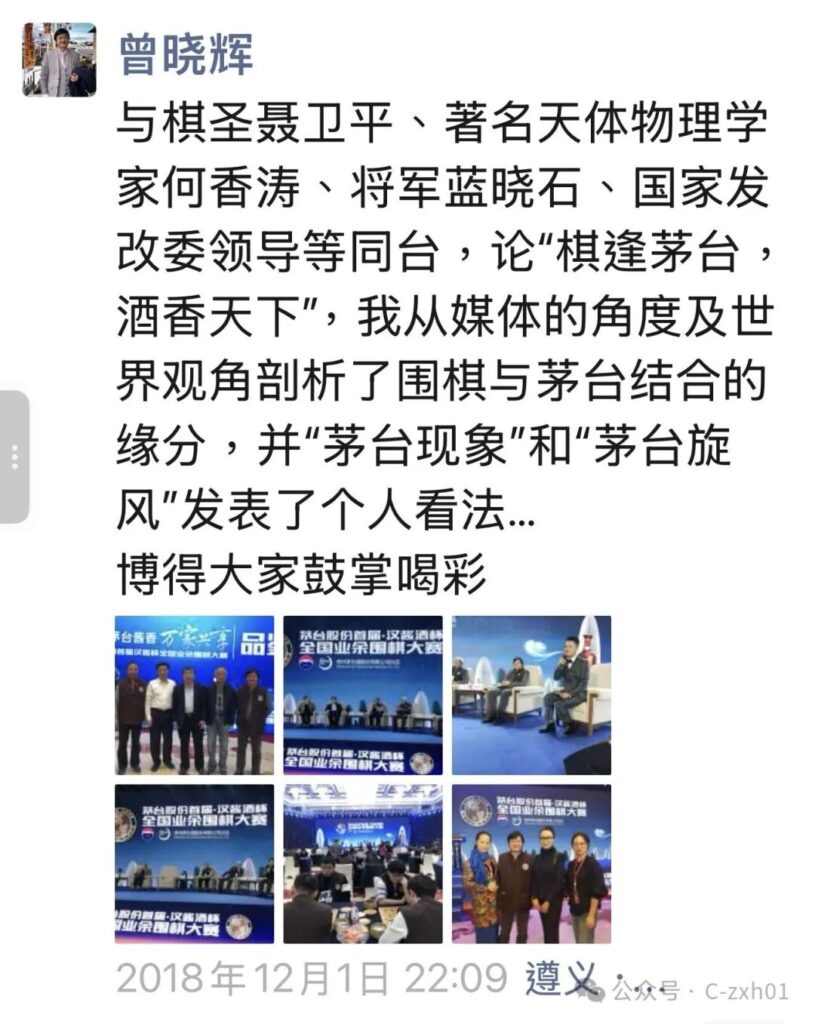View the top-middle photo of the seated stage panel
Screen dimensions: 815x1024
pos(363,695)
